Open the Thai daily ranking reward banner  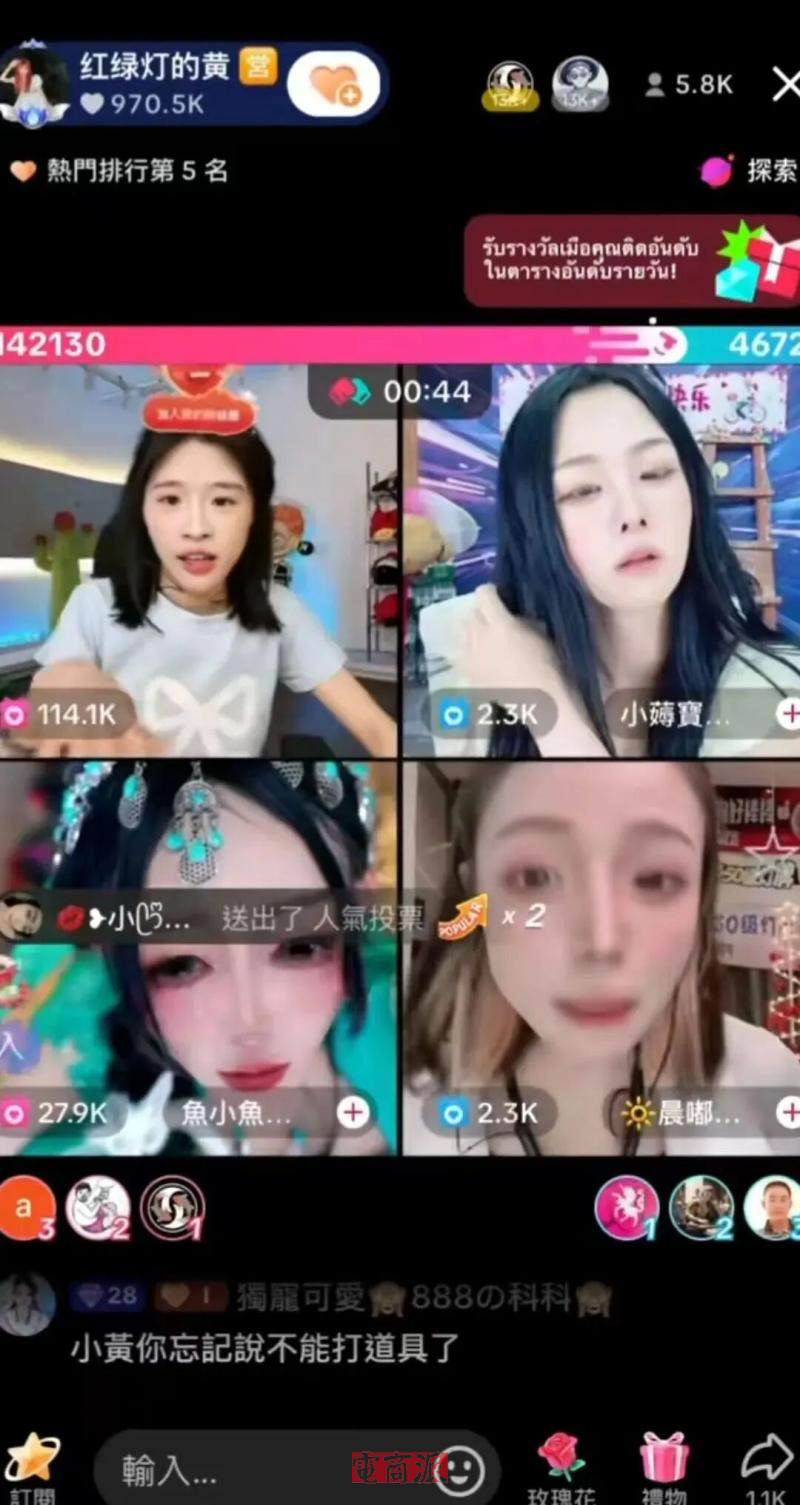[x=630, y=260]
